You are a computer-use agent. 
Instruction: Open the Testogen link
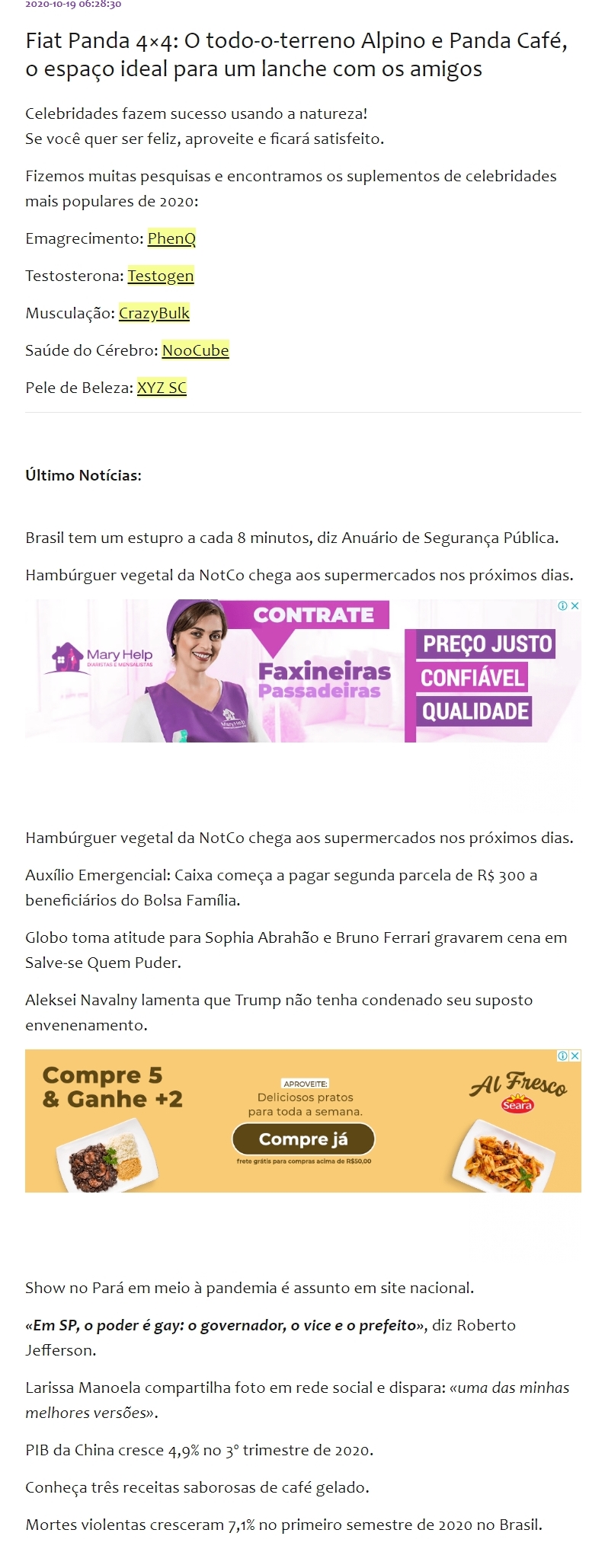click(x=161, y=276)
